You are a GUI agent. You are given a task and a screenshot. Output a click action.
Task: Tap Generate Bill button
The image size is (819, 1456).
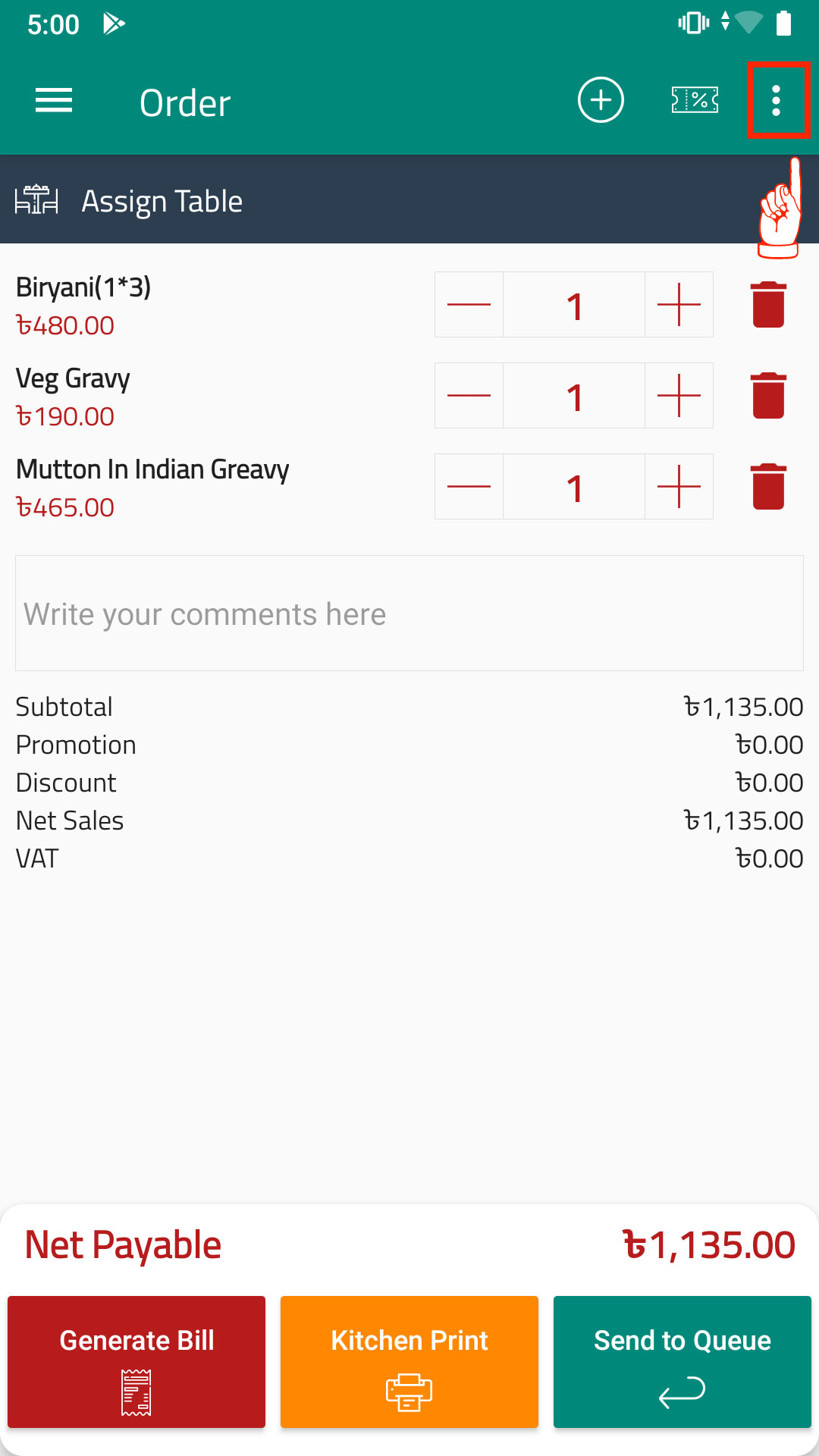click(x=136, y=1362)
